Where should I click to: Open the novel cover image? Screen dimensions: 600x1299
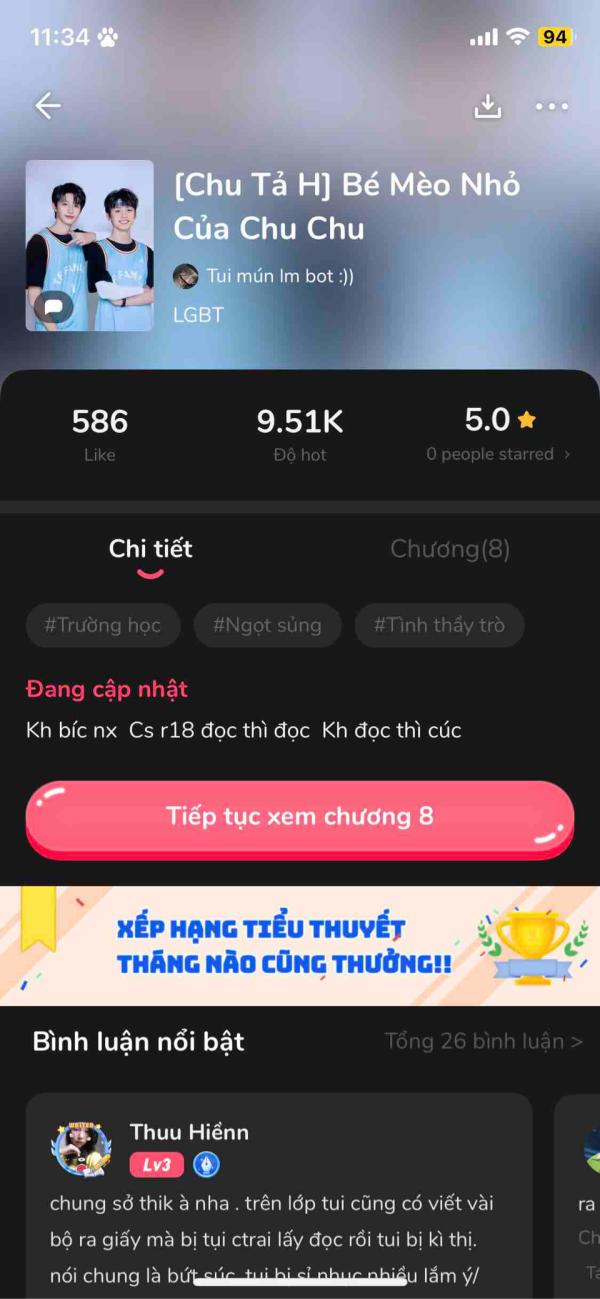[89, 245]
